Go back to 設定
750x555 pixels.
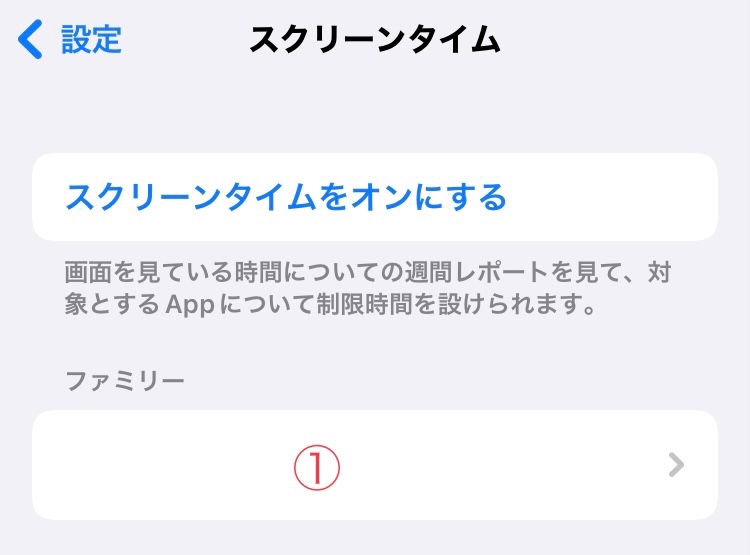click(72, 40)
